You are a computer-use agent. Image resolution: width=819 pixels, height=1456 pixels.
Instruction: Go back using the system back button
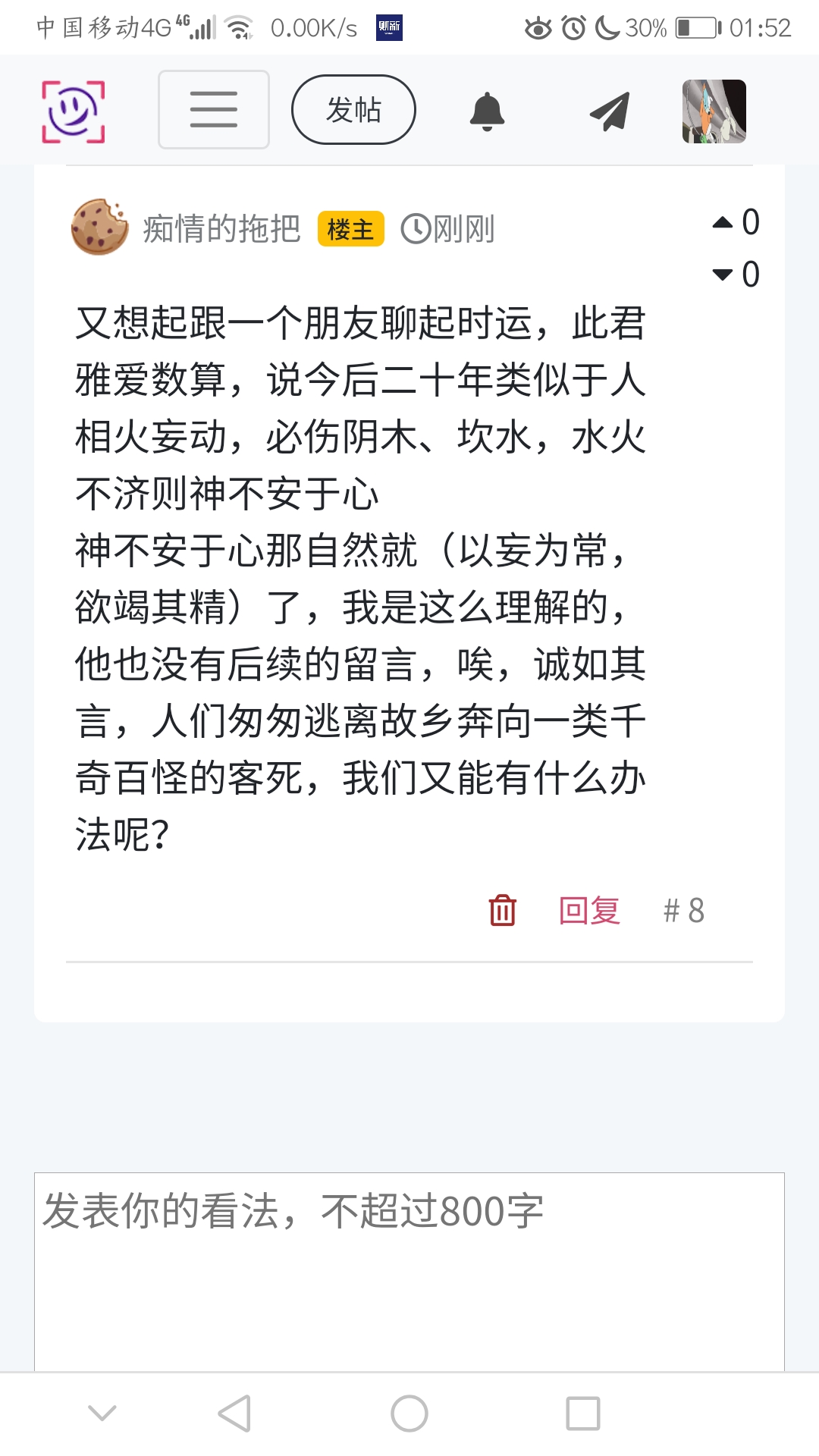pos(234,1414)
